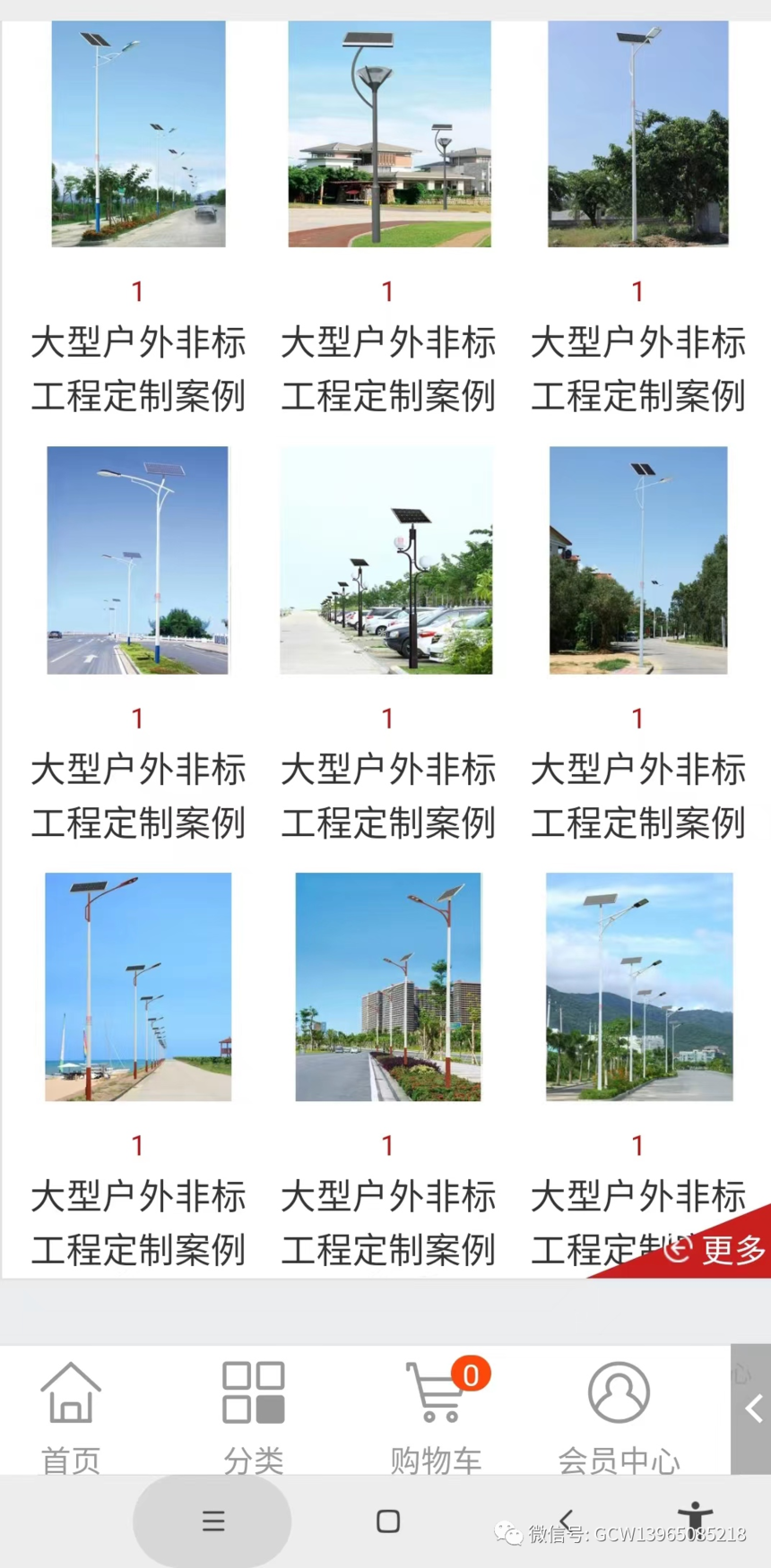The height and width of the screenshot is (1568, 771).
Task: Open recent apps with the three-line button
Action: [x=212, y=1521]
